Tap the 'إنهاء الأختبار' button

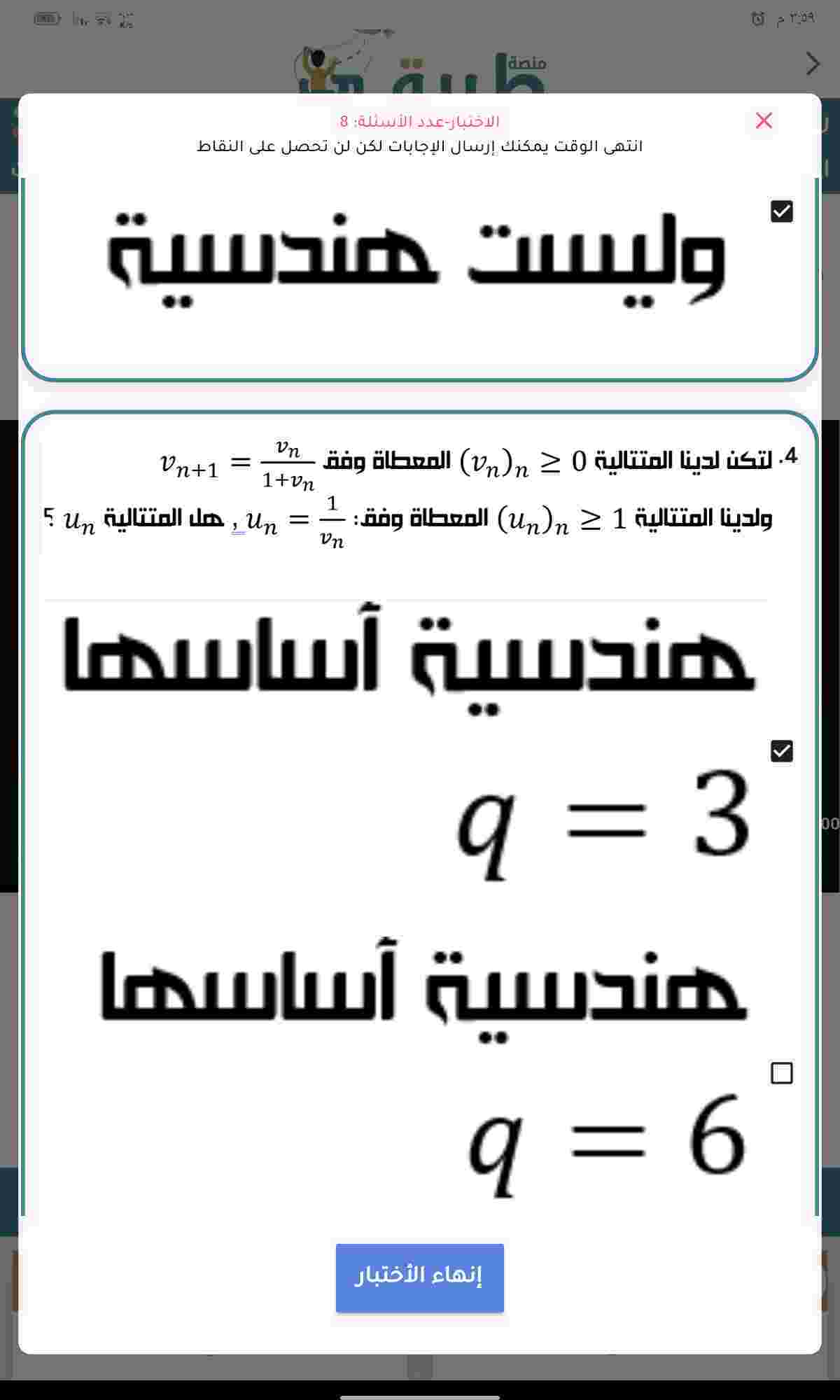pyautogui.click(x=419, y=1277)
